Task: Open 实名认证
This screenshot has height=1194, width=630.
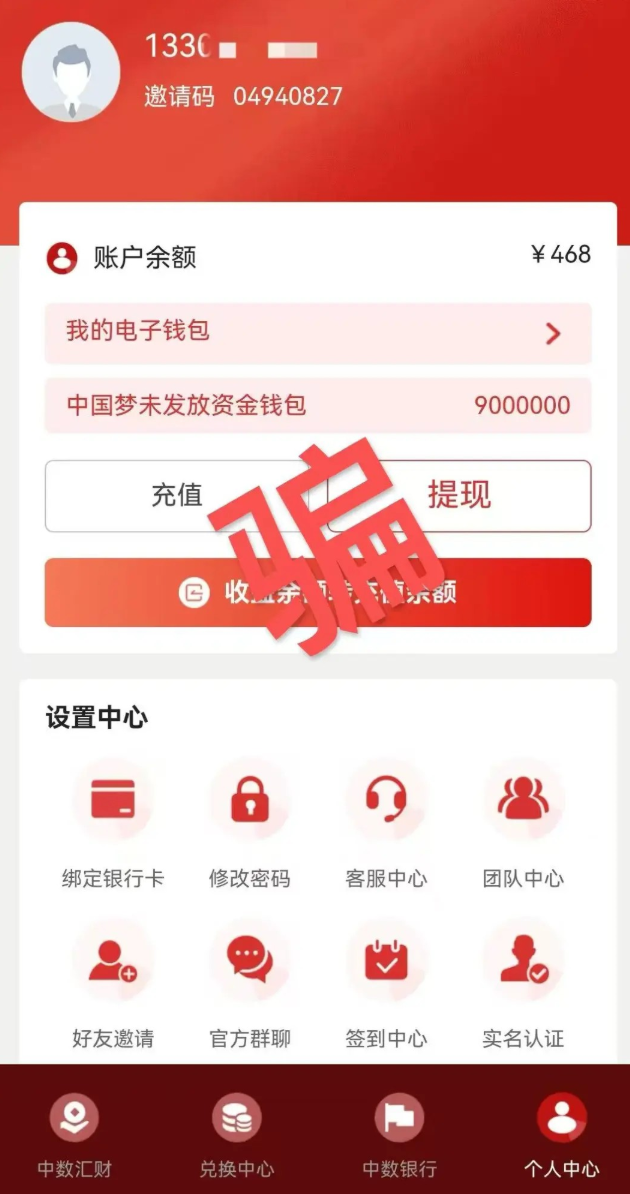Action: coord(523,961)
